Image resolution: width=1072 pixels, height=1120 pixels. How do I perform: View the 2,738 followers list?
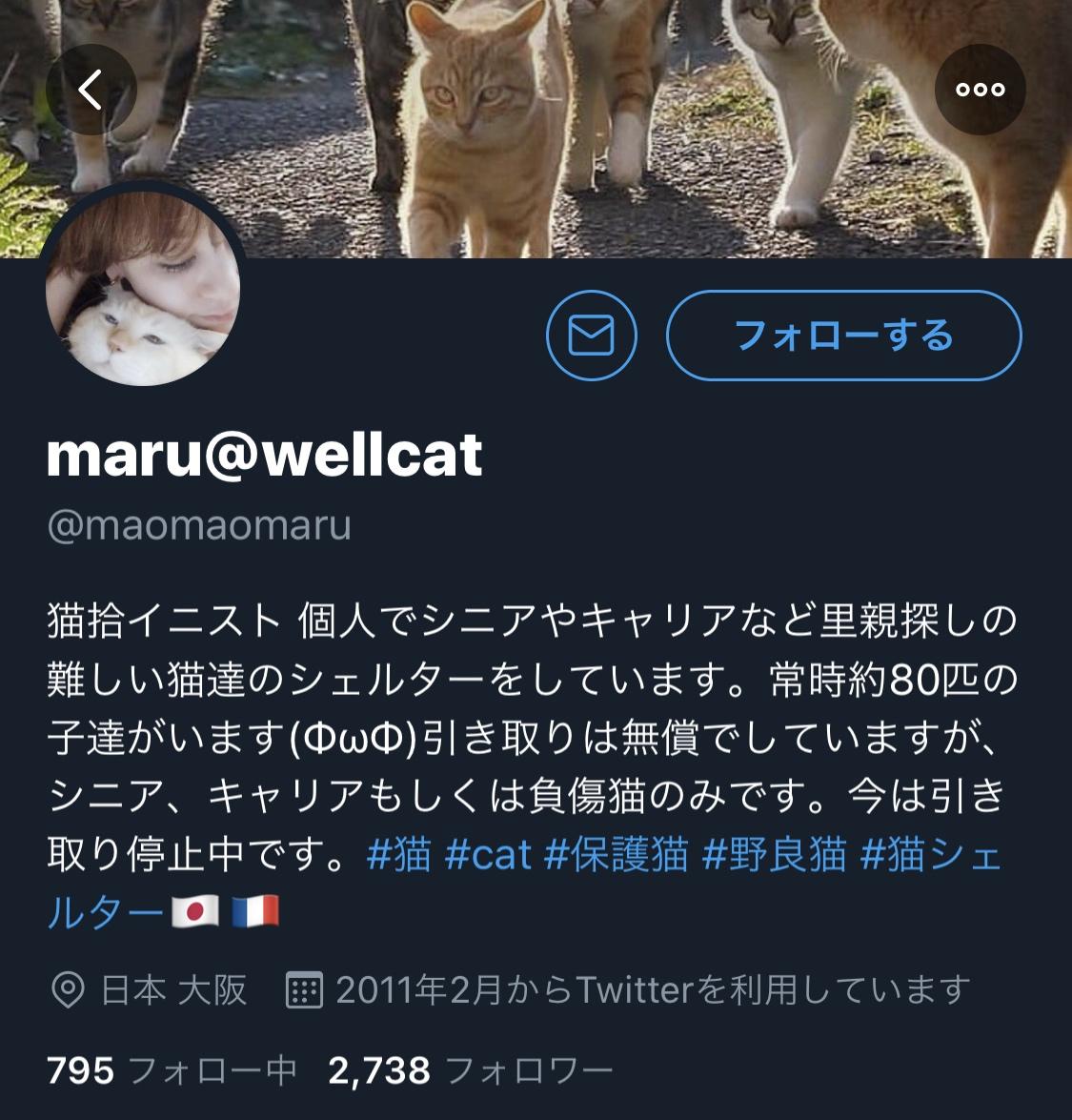coord(470,1071)
